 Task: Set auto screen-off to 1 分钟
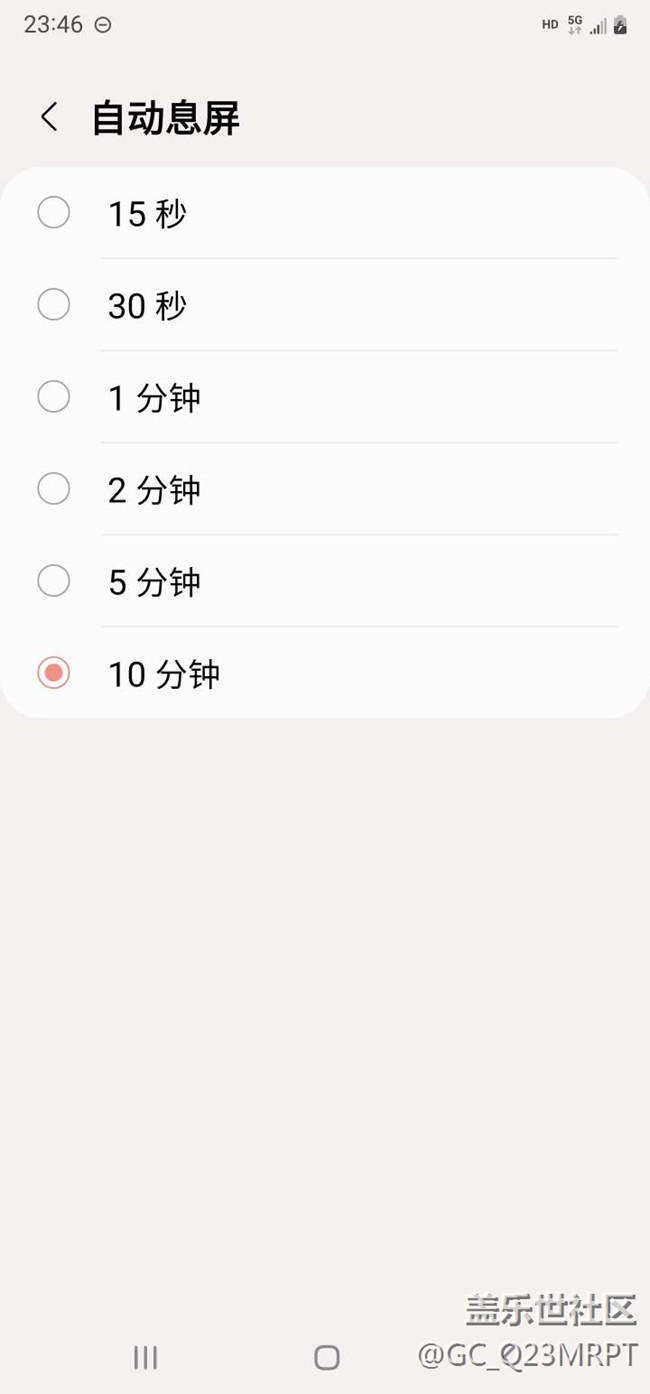(x=54, y=397)
